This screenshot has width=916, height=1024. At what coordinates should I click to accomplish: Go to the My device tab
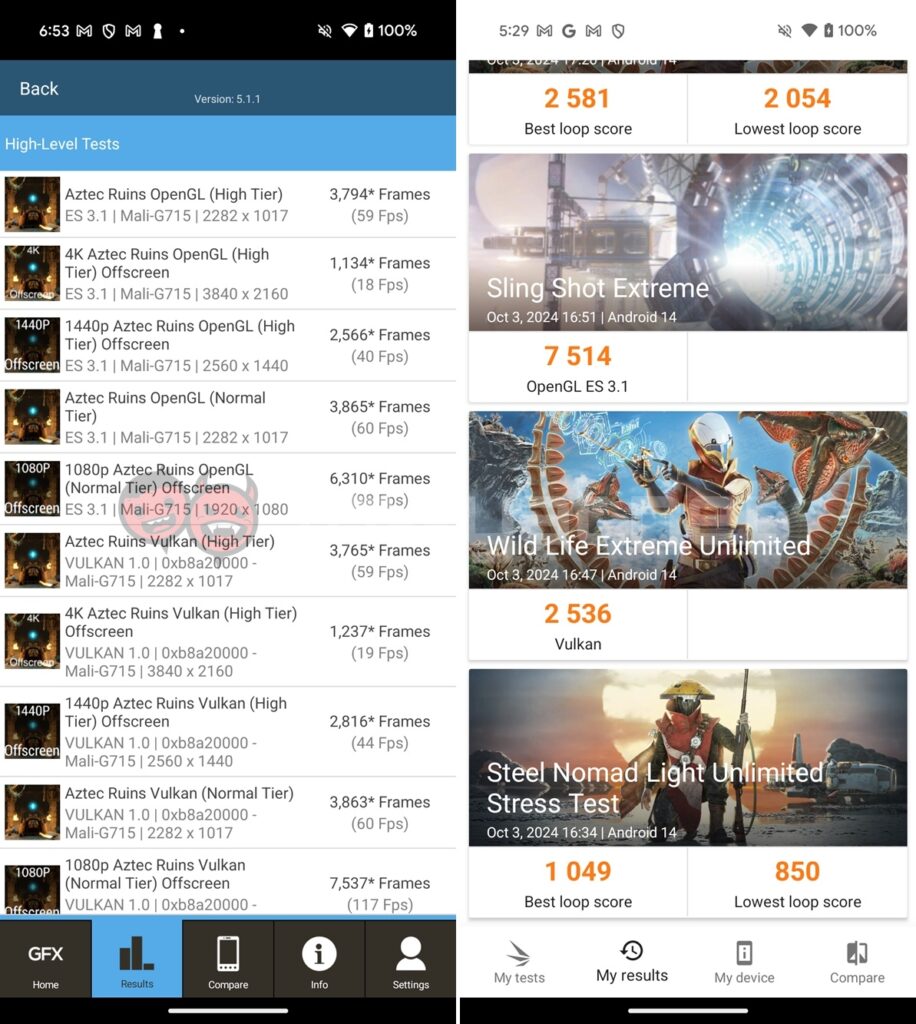tap(744, 961)
